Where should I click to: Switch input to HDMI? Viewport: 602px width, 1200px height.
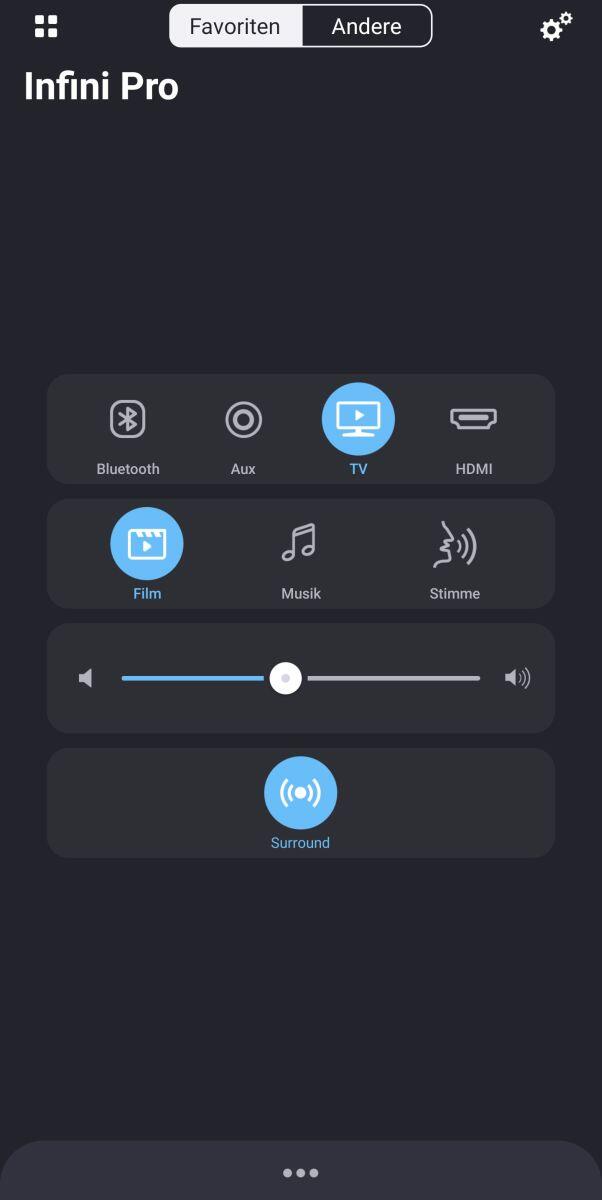474,420
